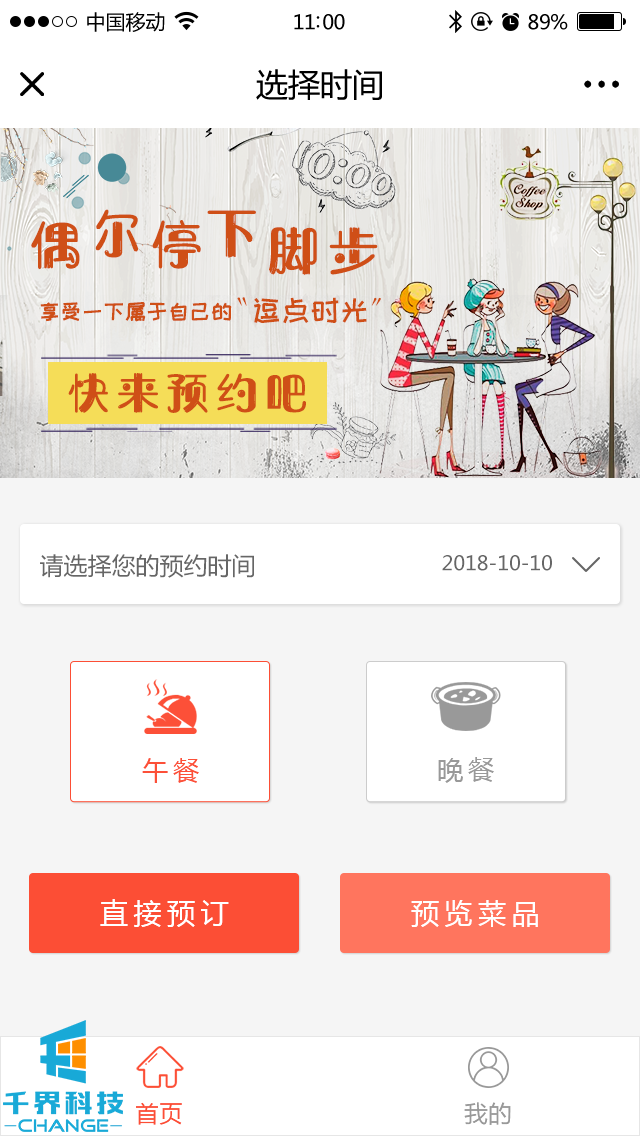Tap the 直接预订 button

164,913
